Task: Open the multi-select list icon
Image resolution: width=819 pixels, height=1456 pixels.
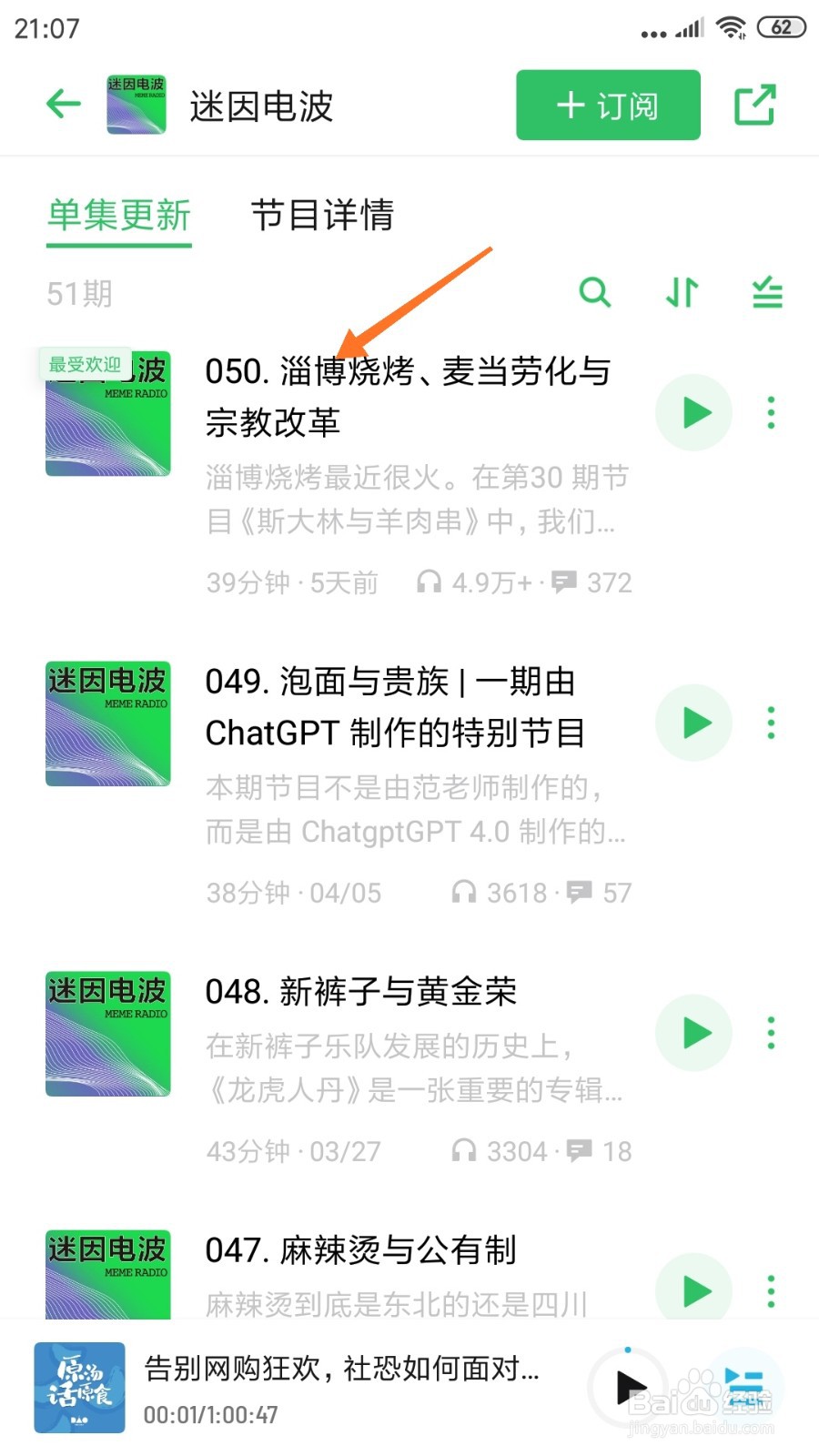Action: 767,293
